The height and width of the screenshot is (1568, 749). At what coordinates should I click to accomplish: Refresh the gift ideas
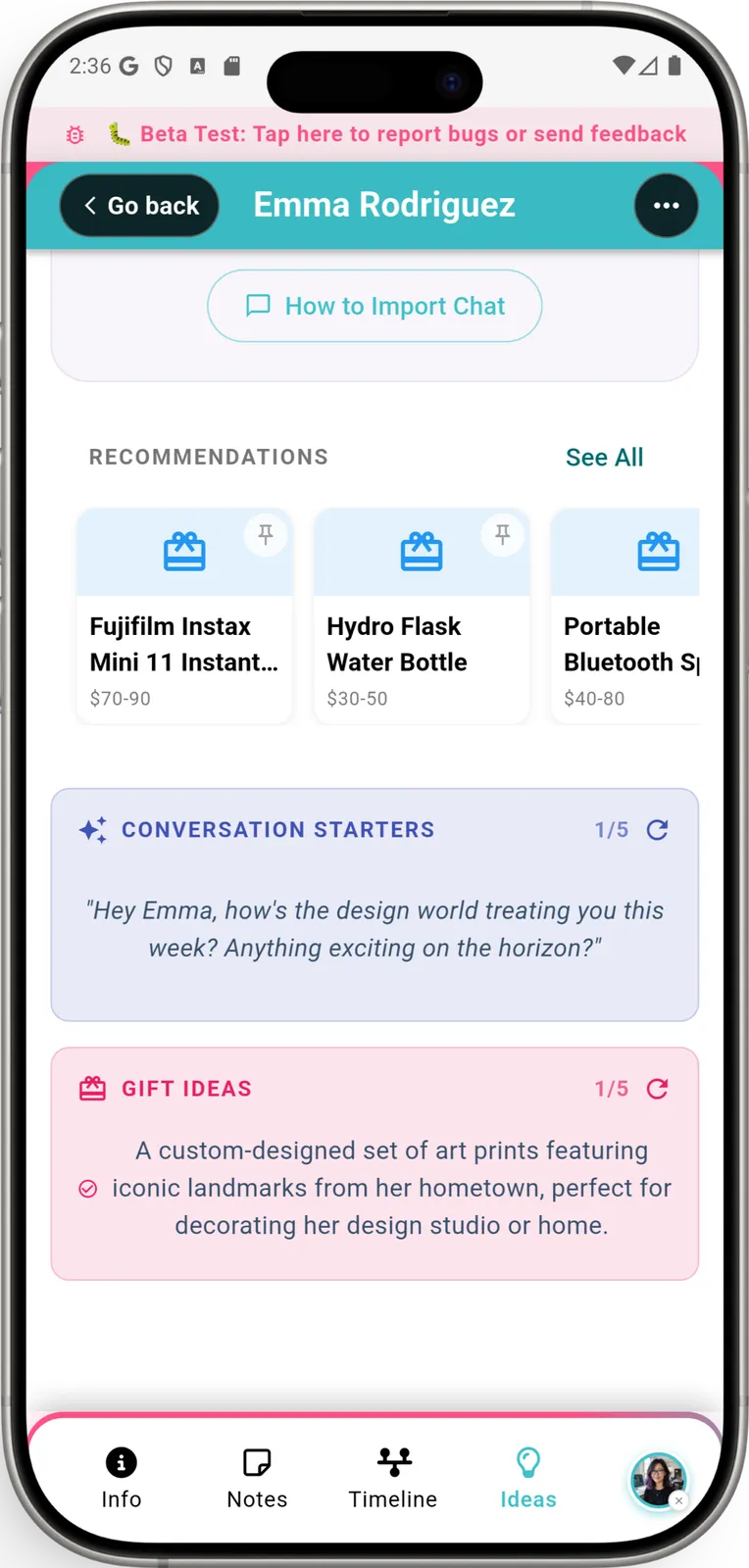point(658,1089)
